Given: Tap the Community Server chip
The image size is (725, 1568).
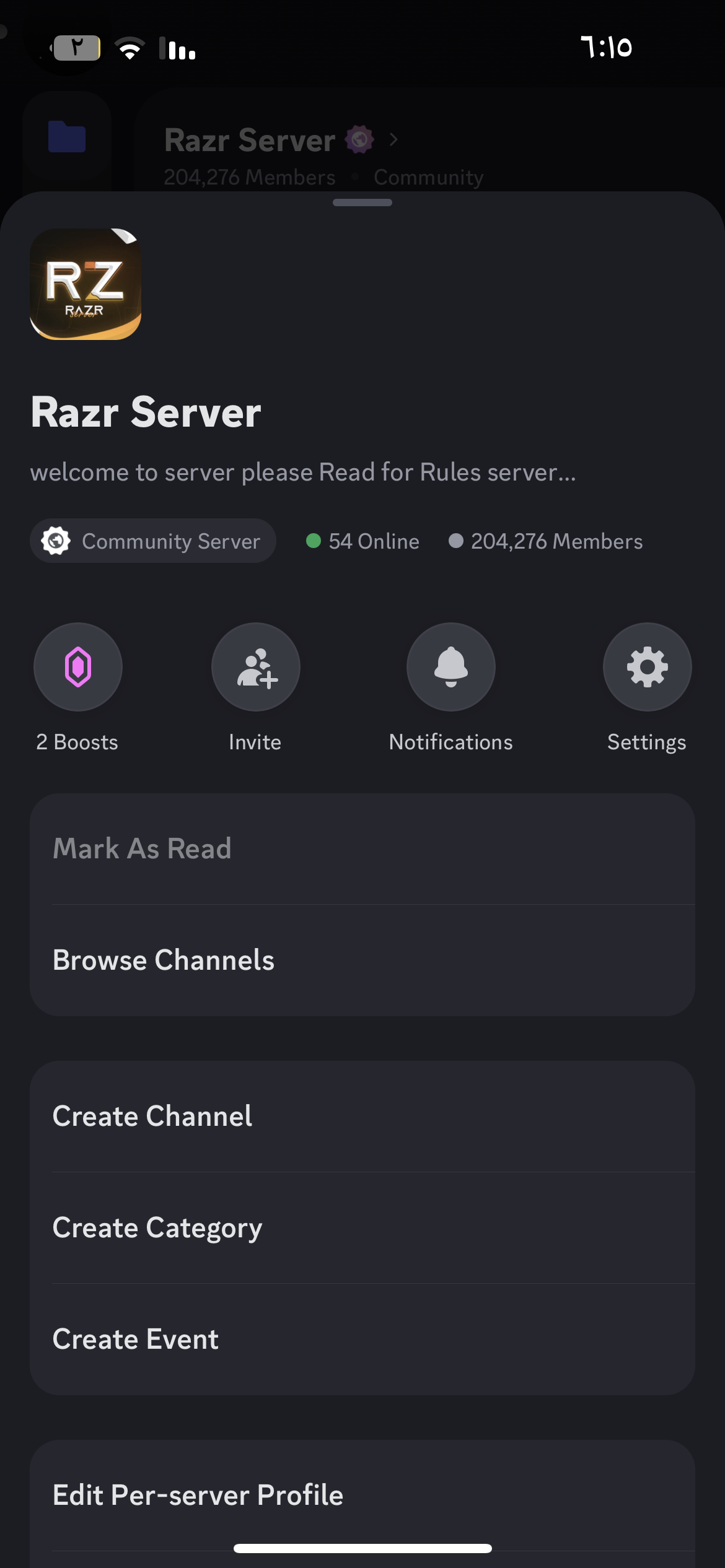Looking at the screenshot, I should tap(153, 541).
